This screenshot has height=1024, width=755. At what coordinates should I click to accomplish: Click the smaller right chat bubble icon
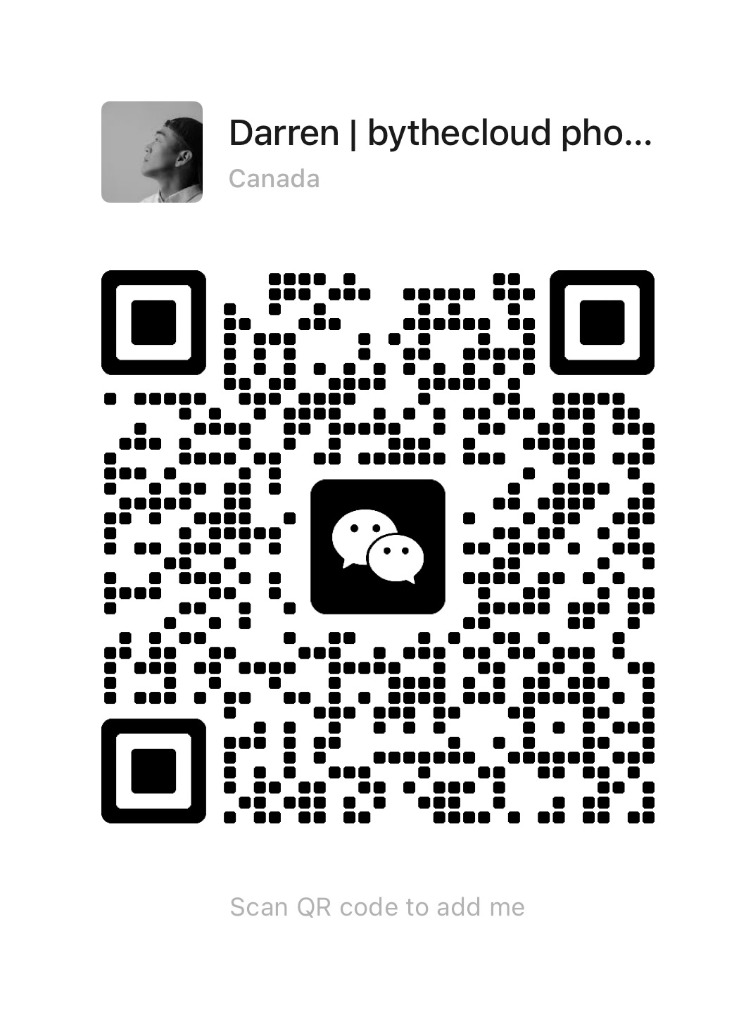(398, 560)
